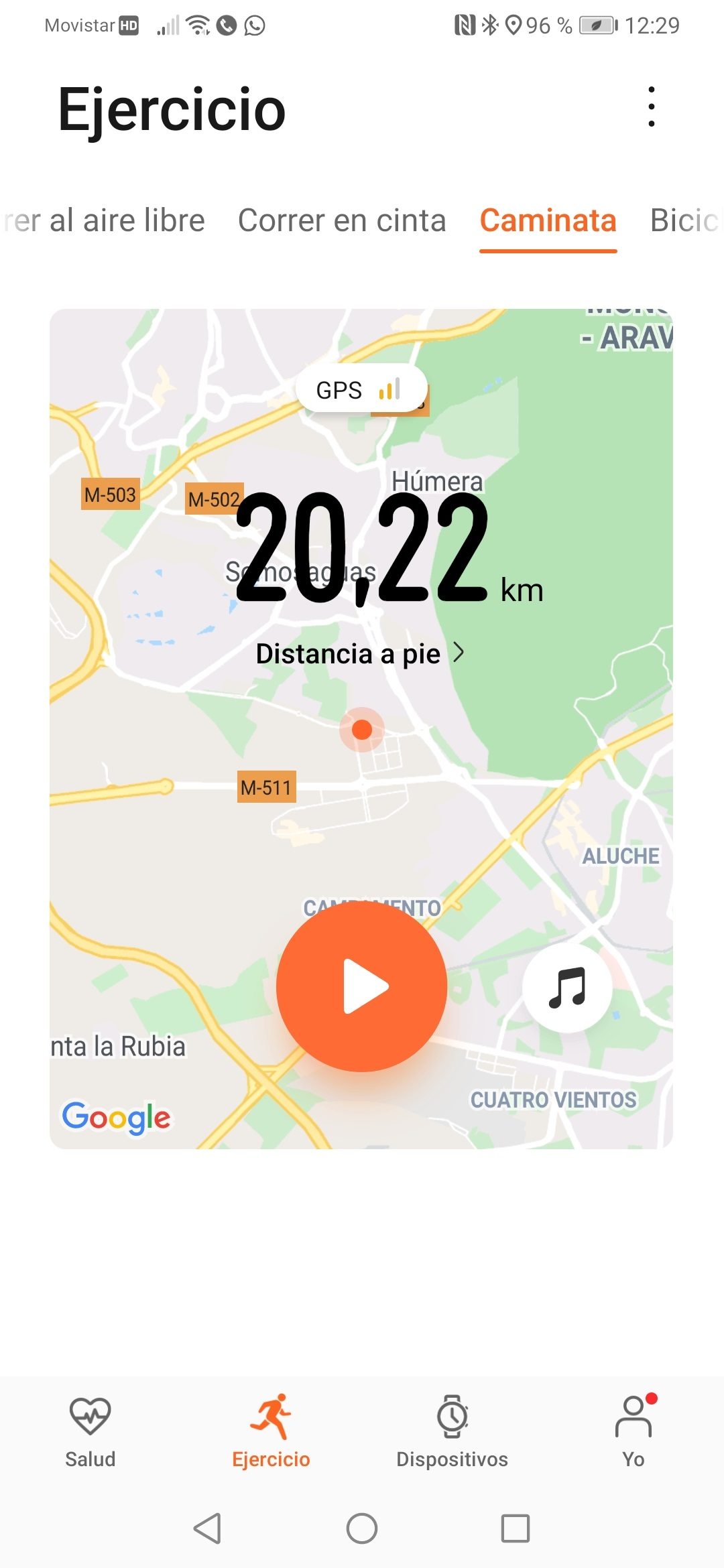The width and height of the screenshot is (724, 1568).
Task: Go back with the system back button
Action: pos(207,1528)
